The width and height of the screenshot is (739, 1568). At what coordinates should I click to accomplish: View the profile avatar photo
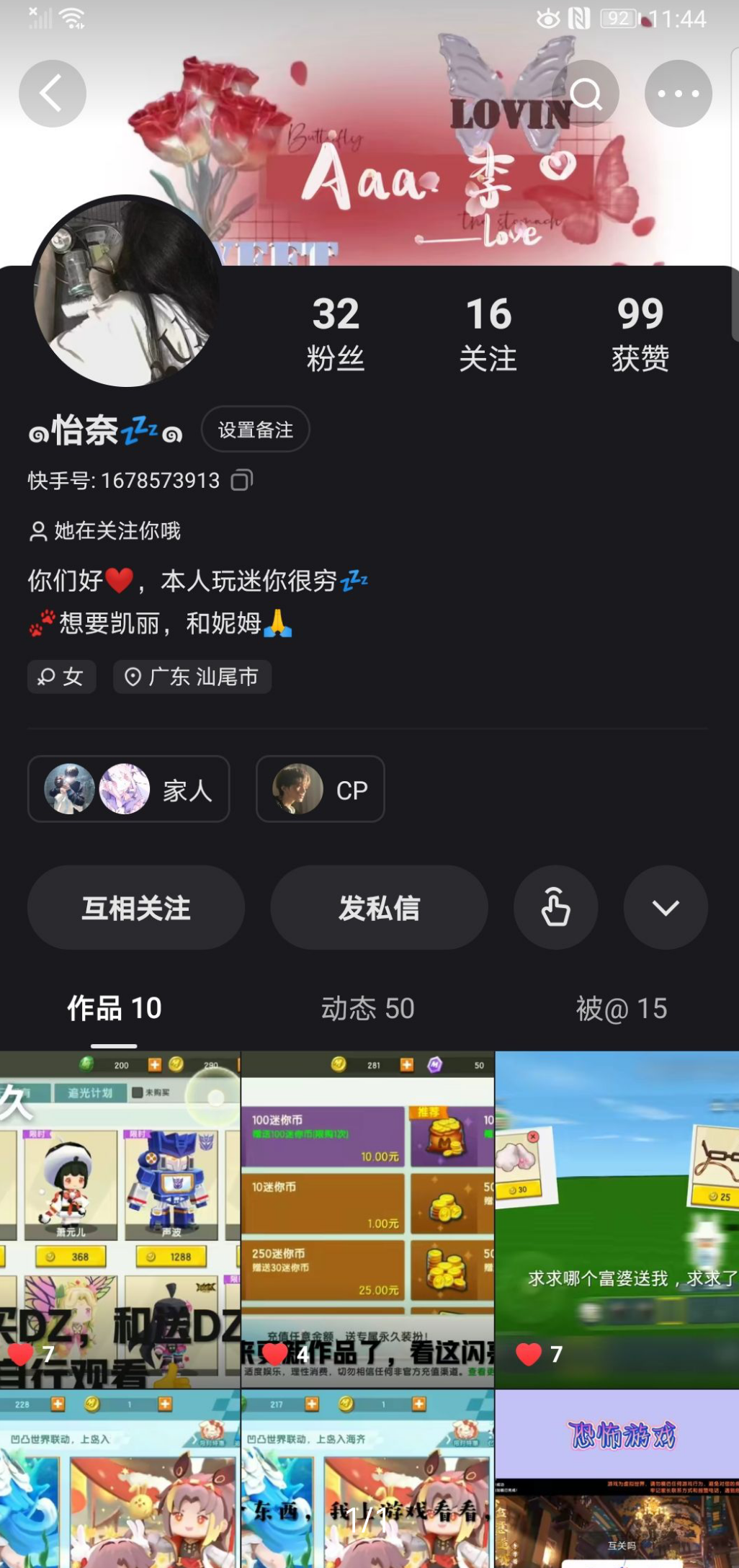[x=127, y=292]
